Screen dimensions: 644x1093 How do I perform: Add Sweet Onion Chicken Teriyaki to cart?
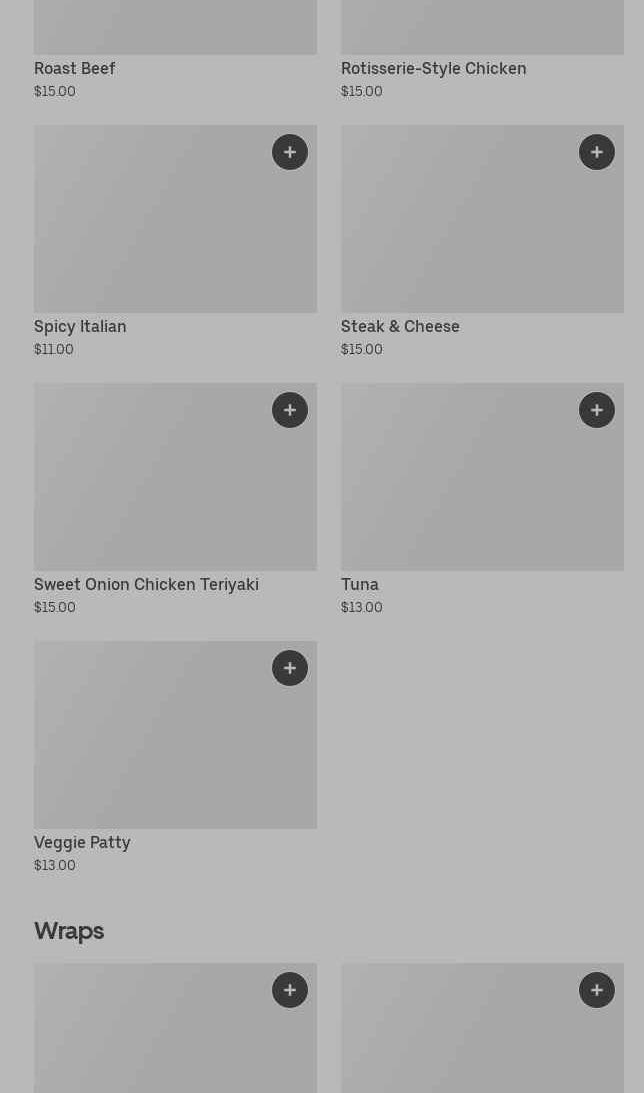click(x=290, y=410)
